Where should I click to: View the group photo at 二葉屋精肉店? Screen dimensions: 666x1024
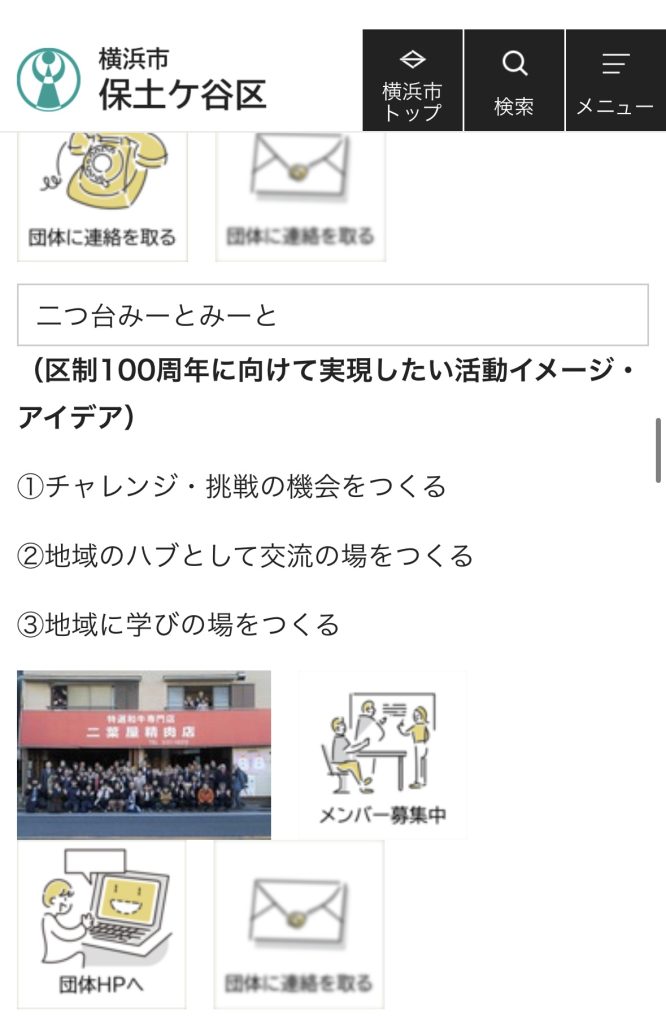point(144,753)
